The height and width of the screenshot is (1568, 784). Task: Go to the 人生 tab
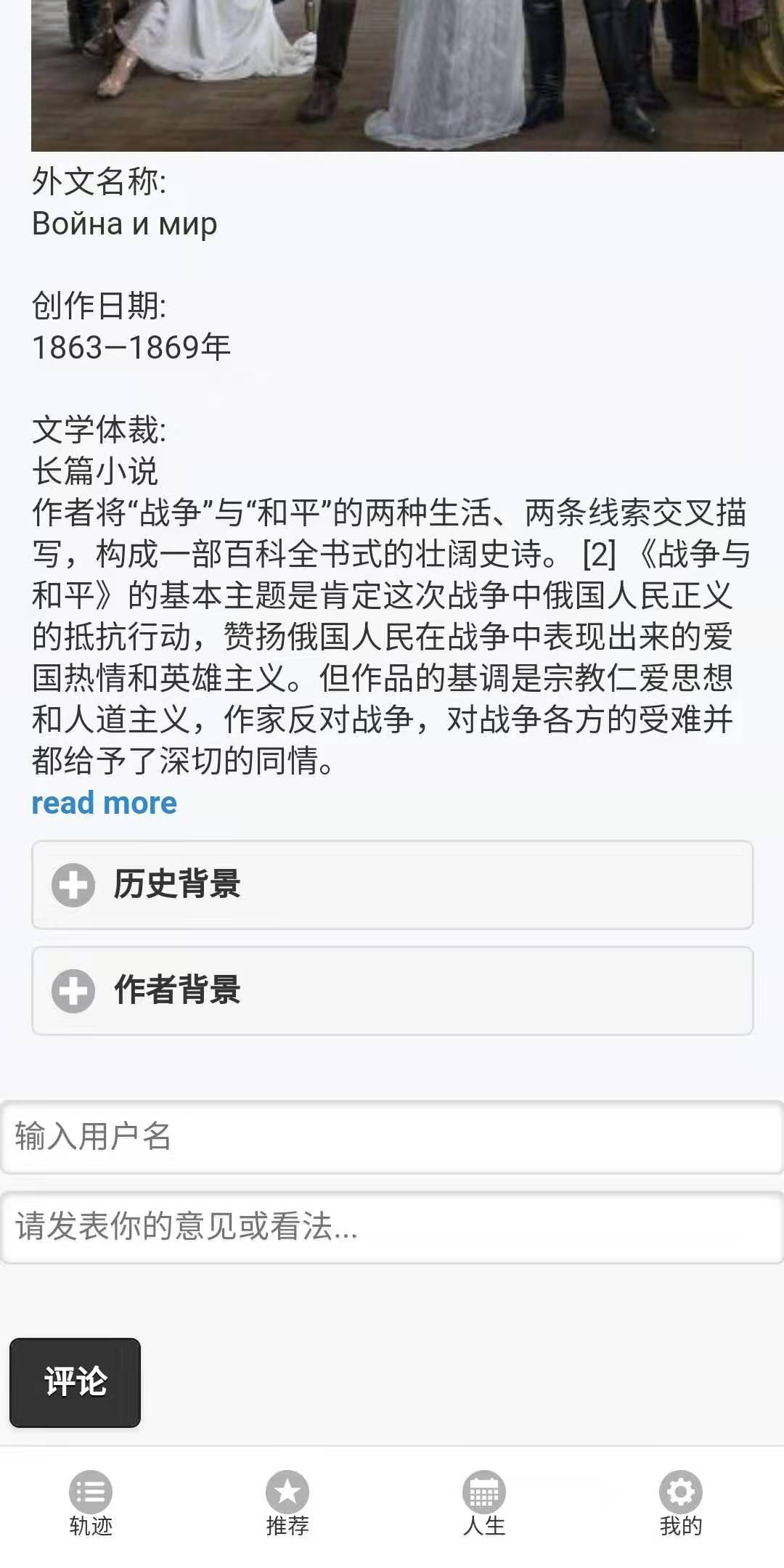click(x=484, y=1503)
